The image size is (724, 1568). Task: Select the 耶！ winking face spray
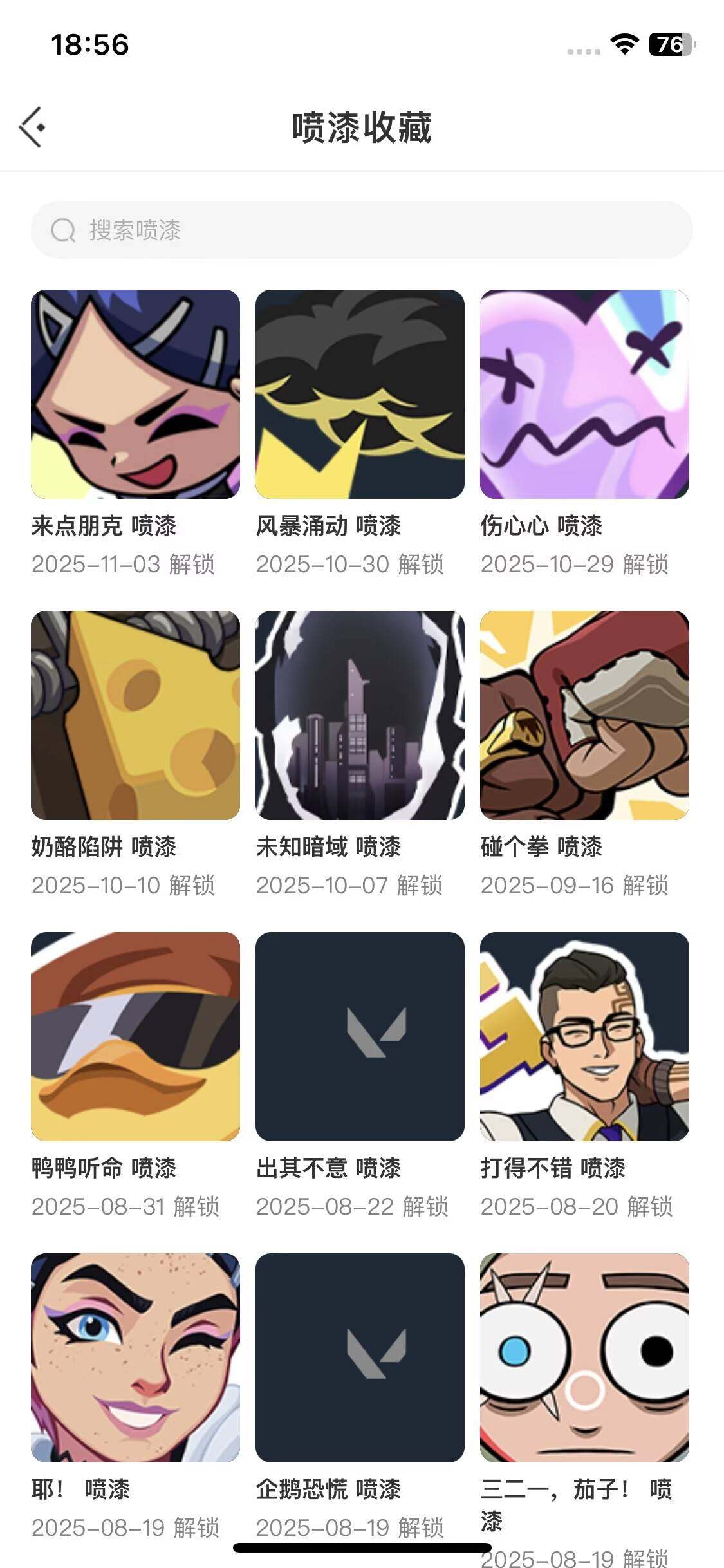[x=135, y=1360]
